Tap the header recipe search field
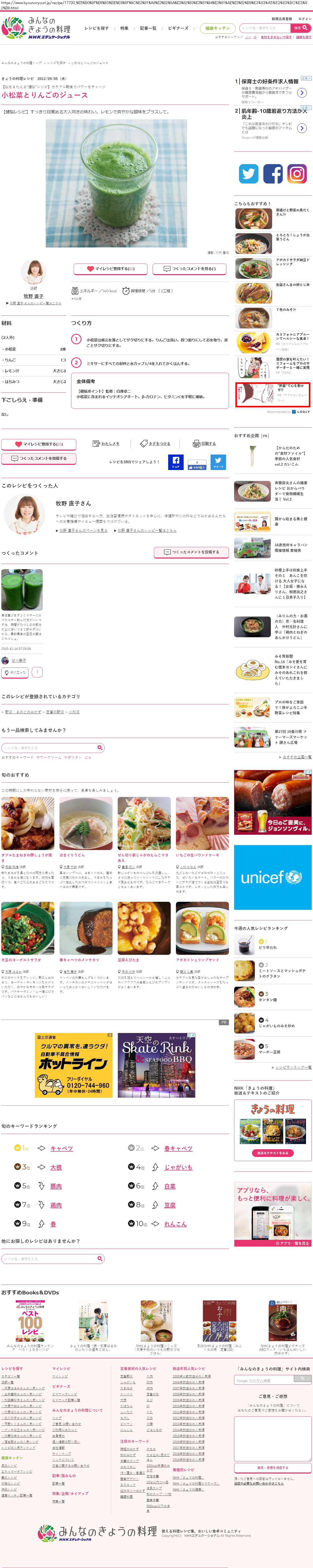313x1568 pixels. click(264, 28)
